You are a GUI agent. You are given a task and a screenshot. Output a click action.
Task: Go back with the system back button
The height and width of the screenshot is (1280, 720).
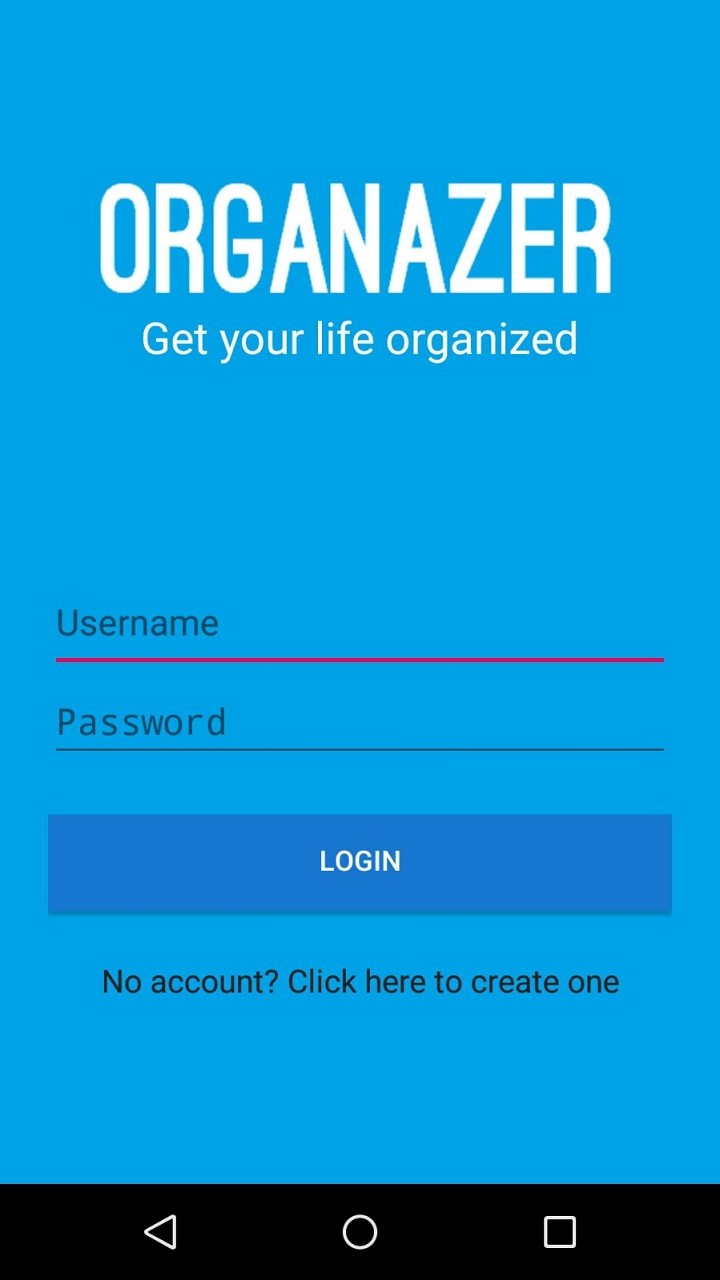point(160,1232)
